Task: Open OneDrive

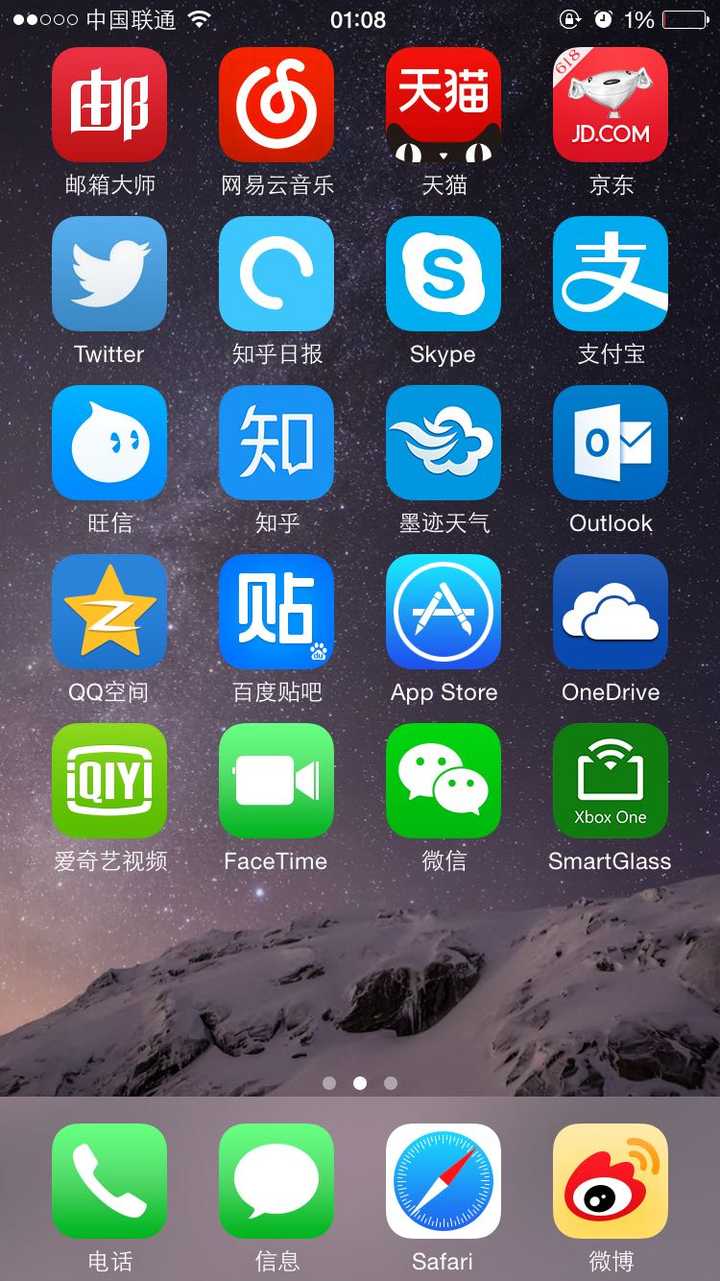Action: click(x=610, y=611)
